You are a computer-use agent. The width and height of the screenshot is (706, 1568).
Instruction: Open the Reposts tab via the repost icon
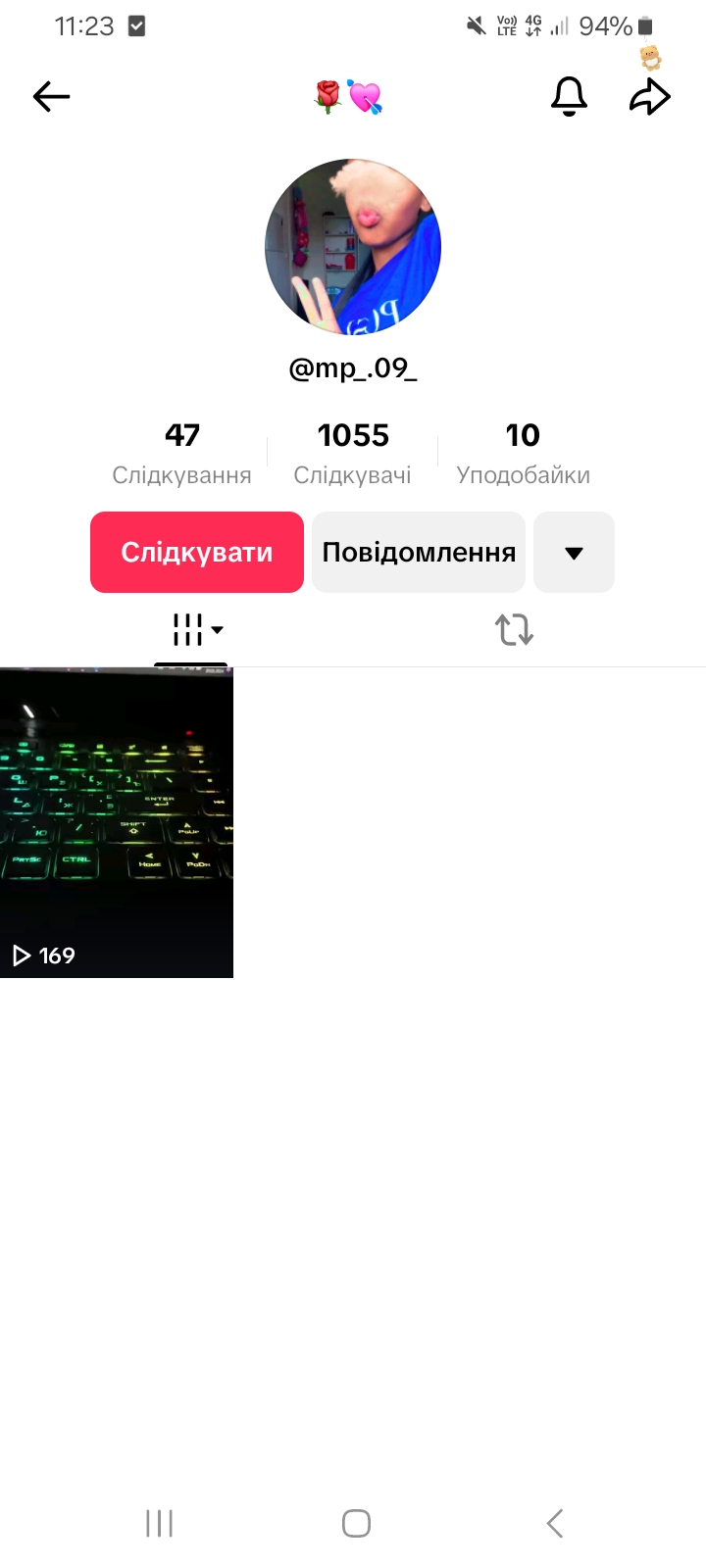(x=514, y=630)
